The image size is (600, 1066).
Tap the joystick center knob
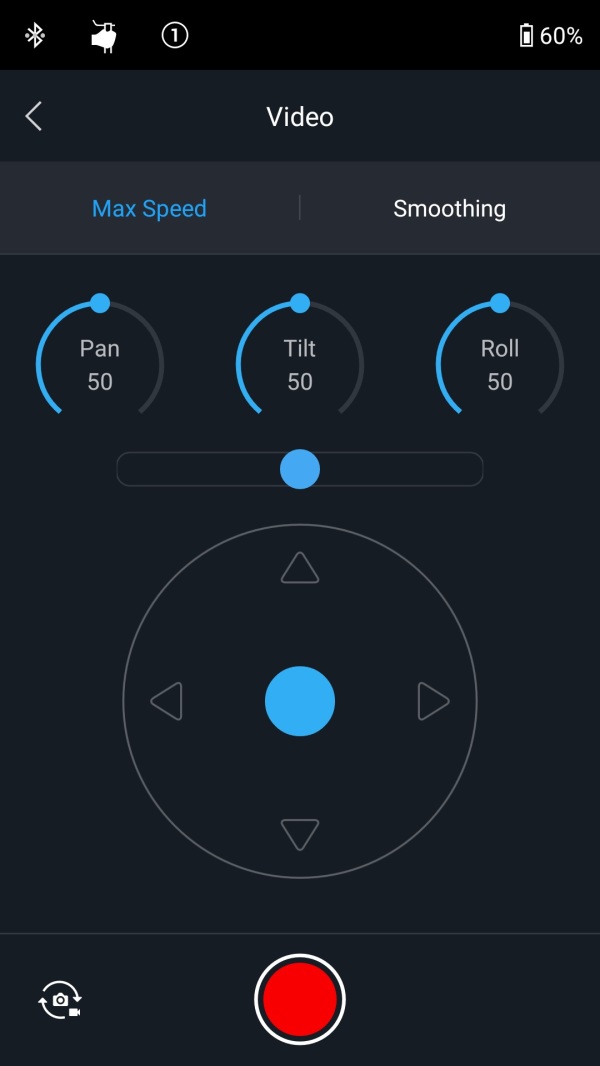pos(300,701)
